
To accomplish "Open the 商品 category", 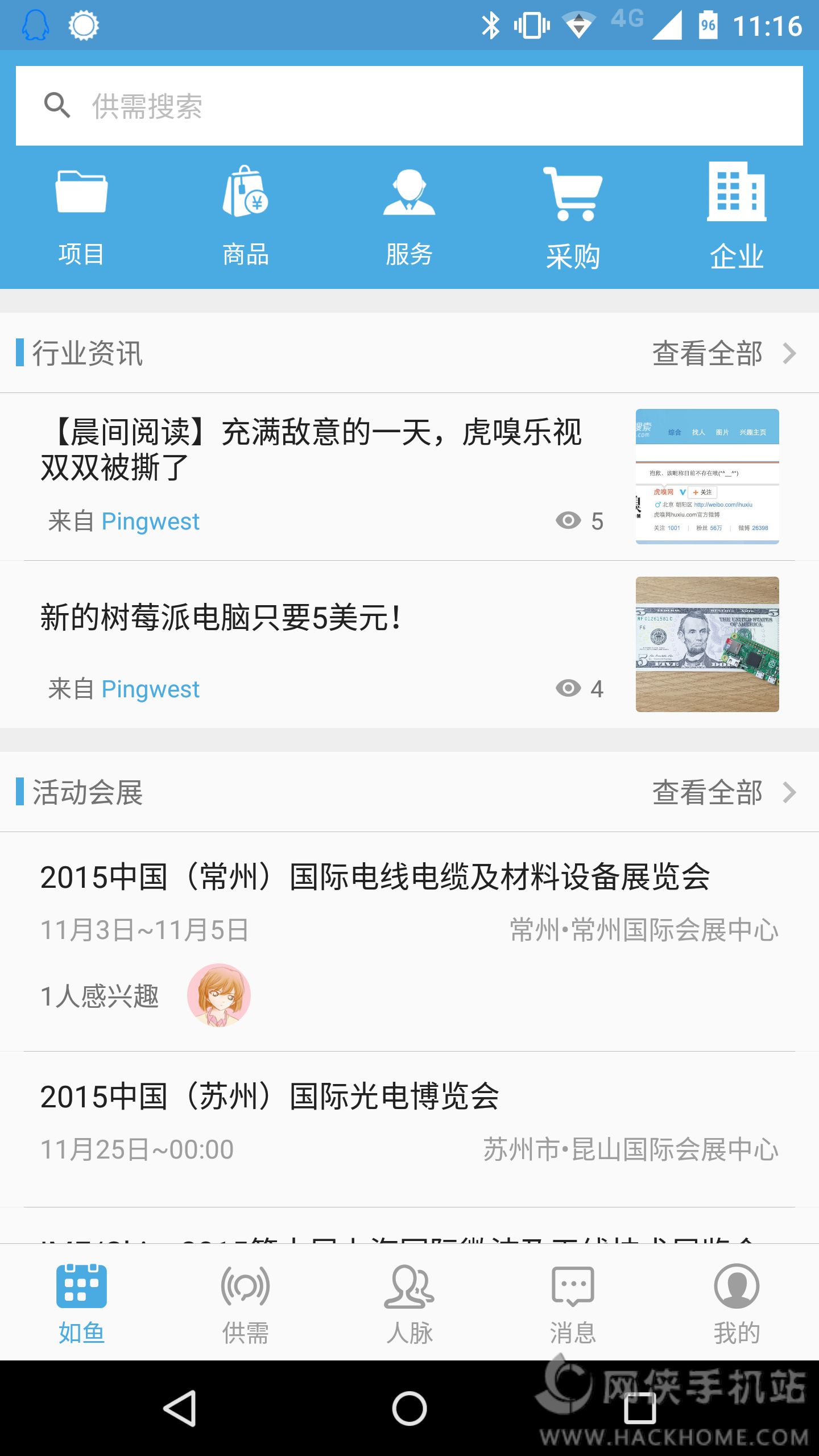I will point(245,217).
